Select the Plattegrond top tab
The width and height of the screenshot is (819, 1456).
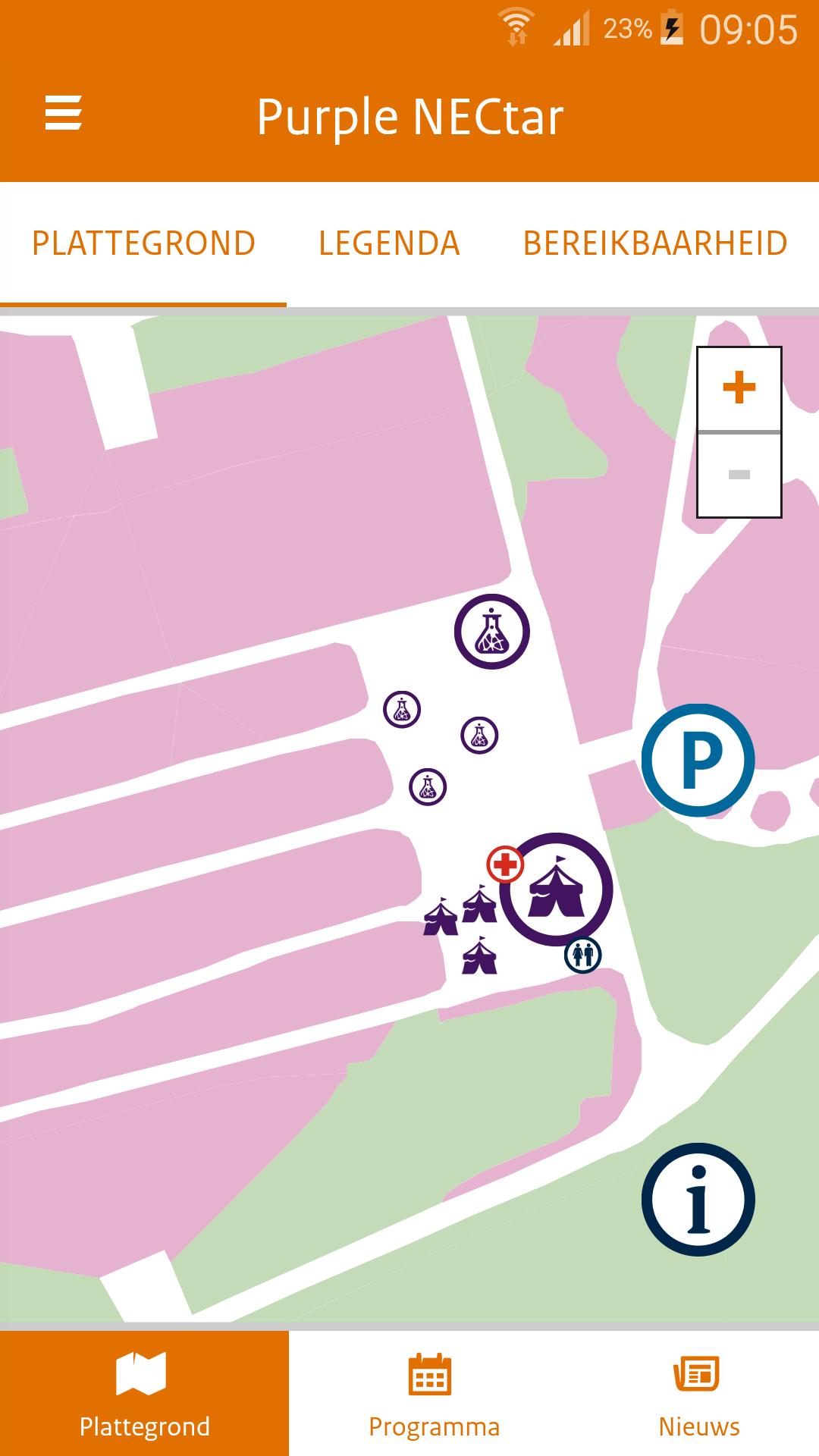[143, 243]
